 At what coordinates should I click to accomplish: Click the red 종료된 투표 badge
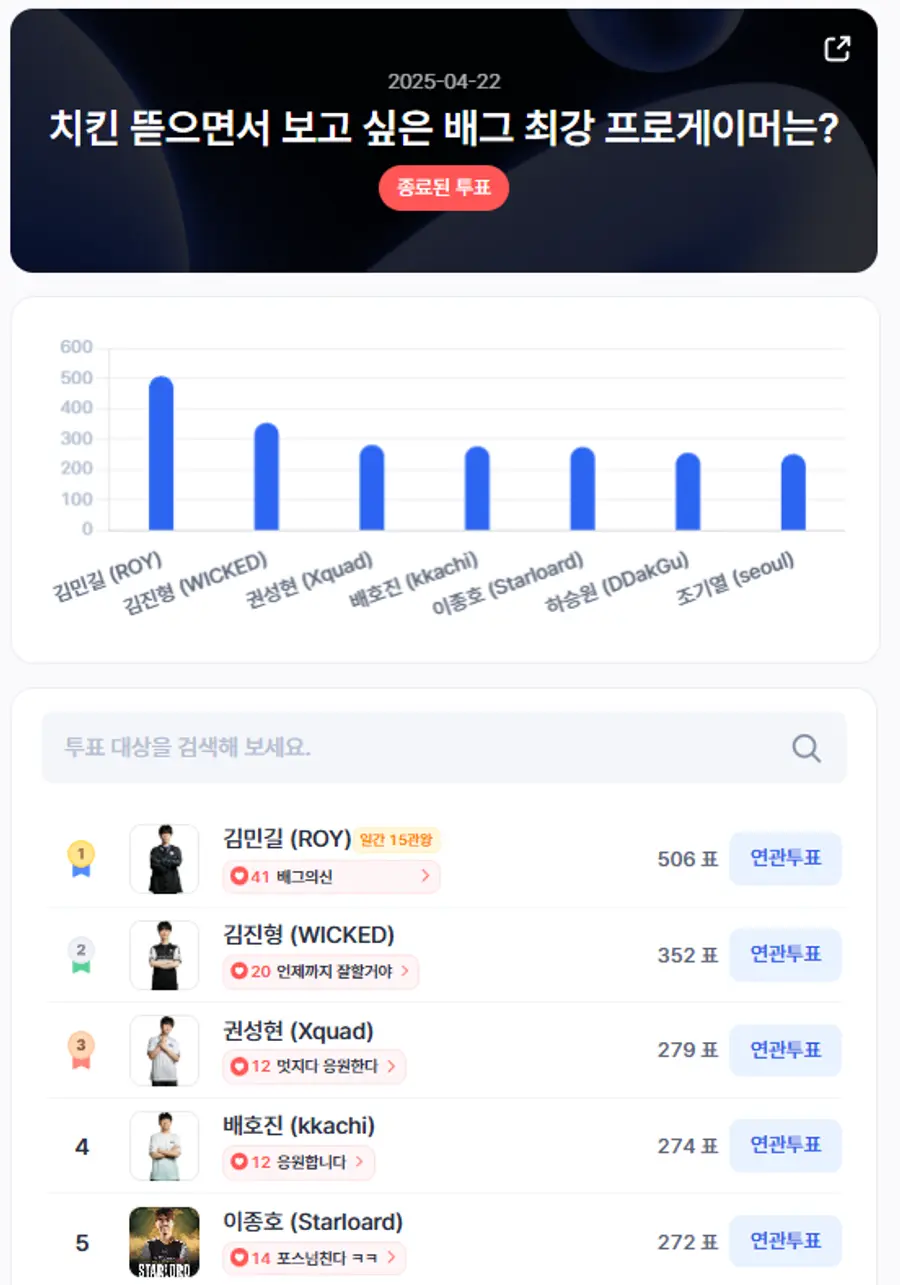(444, 188)
